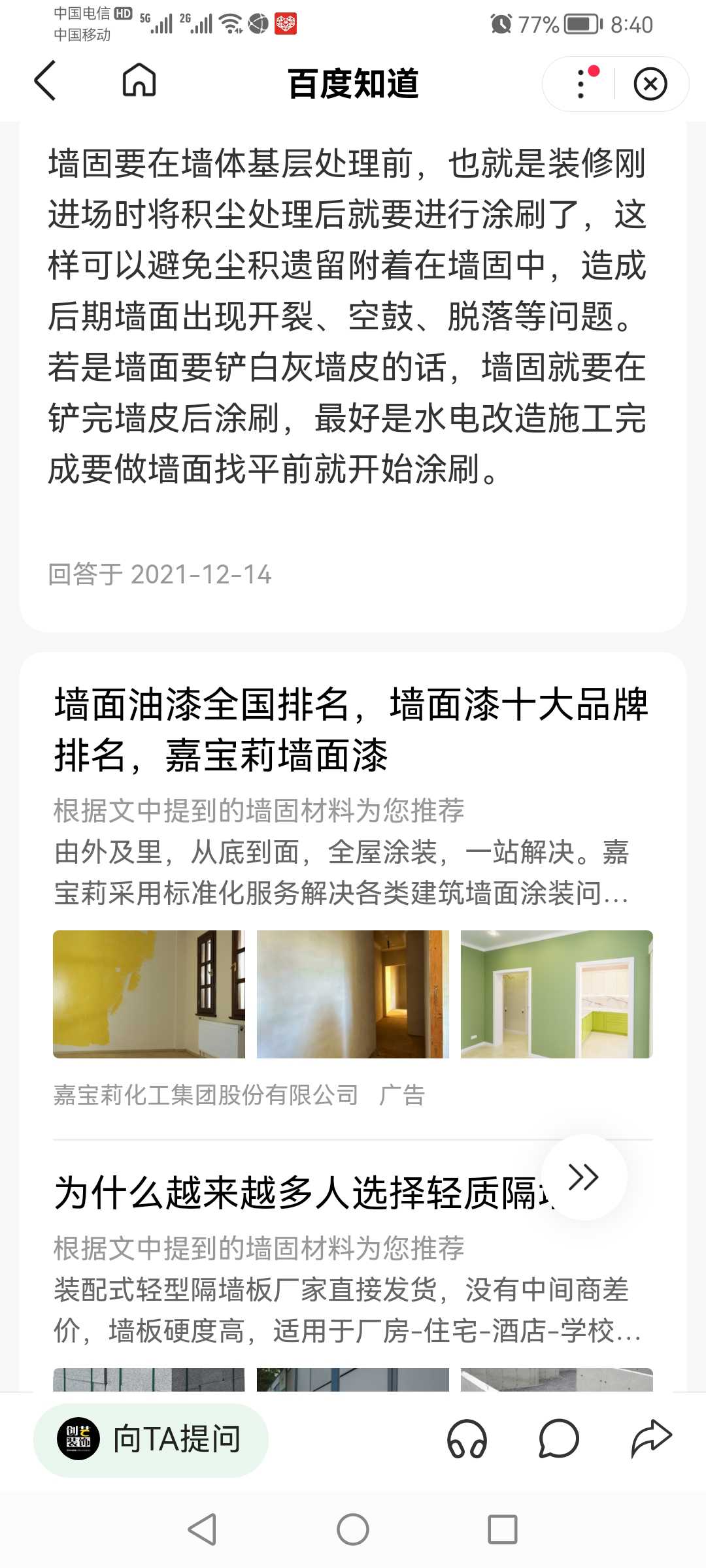Open the home icon in the header
Screen dimensions: 706x1568
139,81
